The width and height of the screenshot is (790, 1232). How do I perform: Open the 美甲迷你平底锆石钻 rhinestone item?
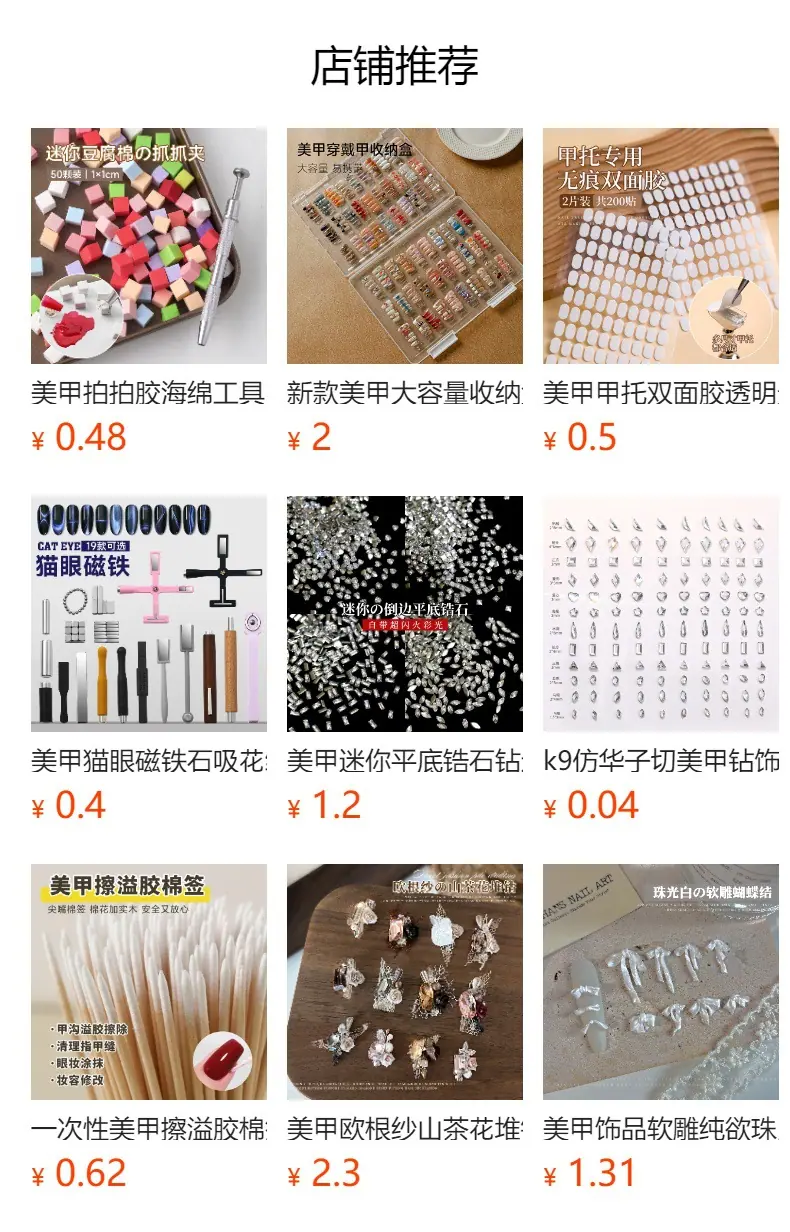[404, 659]
